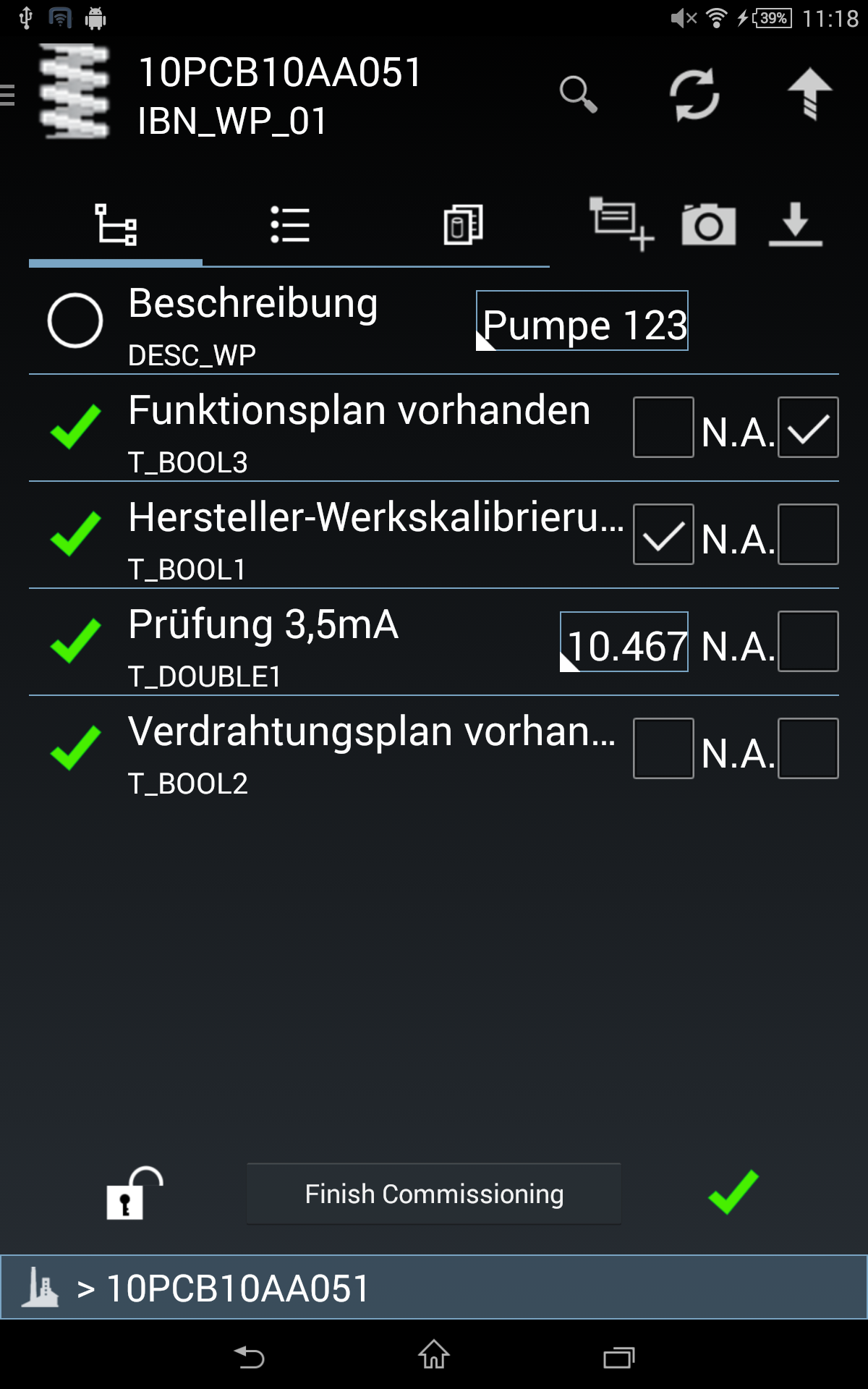Tap the refresh sync icon
Image resolution: width=868 pixels, height=1389 pixels.
pyautogui.click(x=694, y=94)
